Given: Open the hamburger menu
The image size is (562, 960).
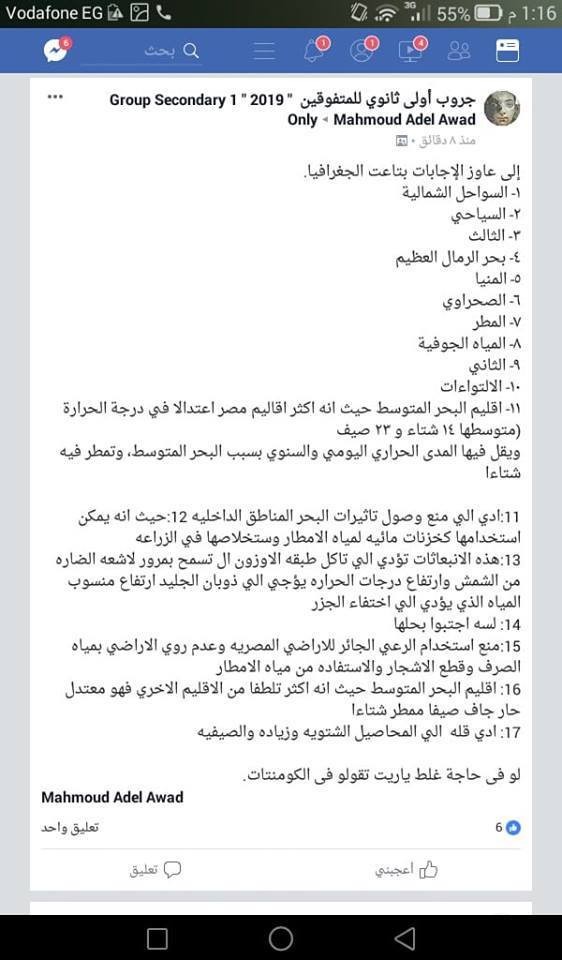Looking at the screenshot, I should [264, 51].
